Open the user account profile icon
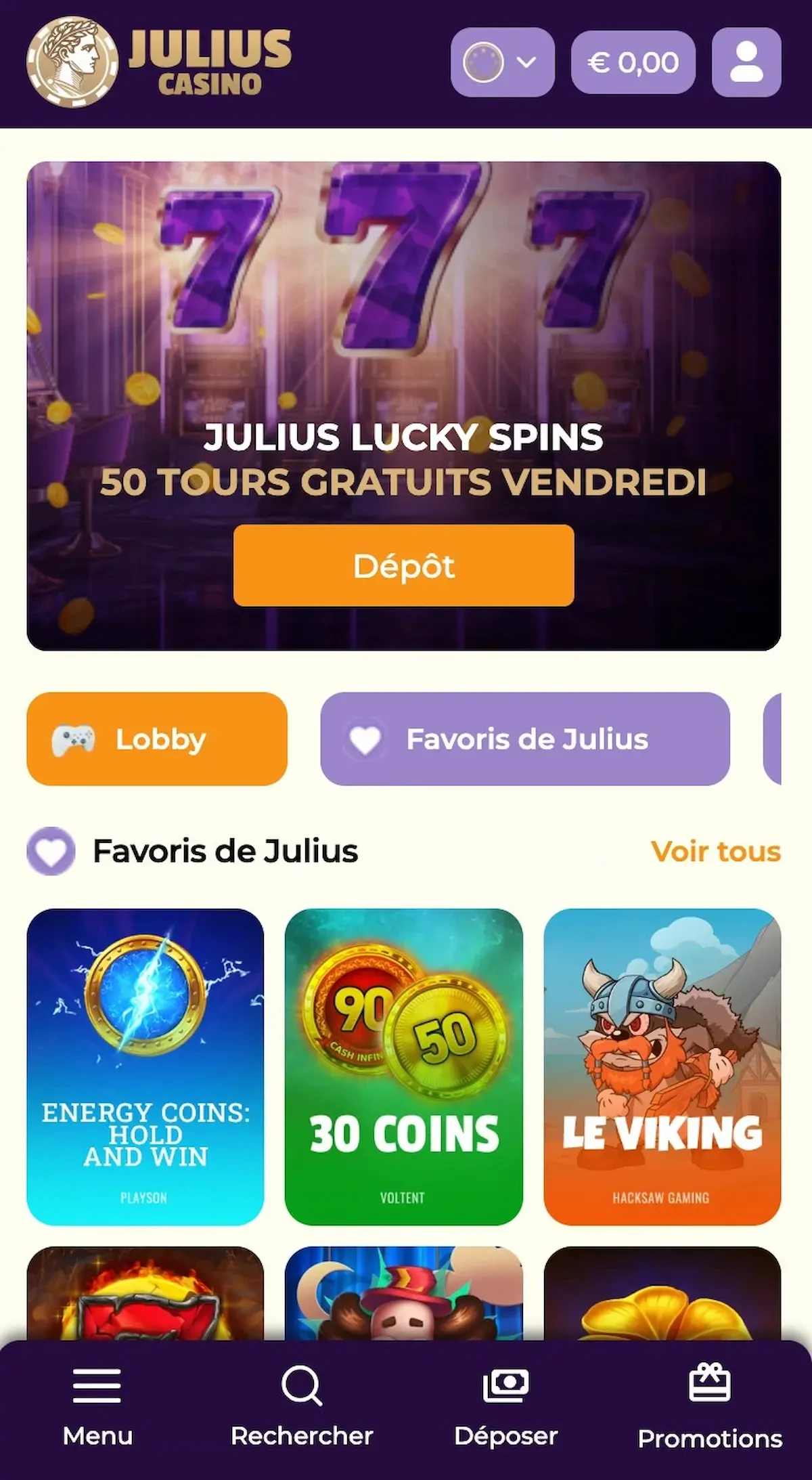 point(746,62)
